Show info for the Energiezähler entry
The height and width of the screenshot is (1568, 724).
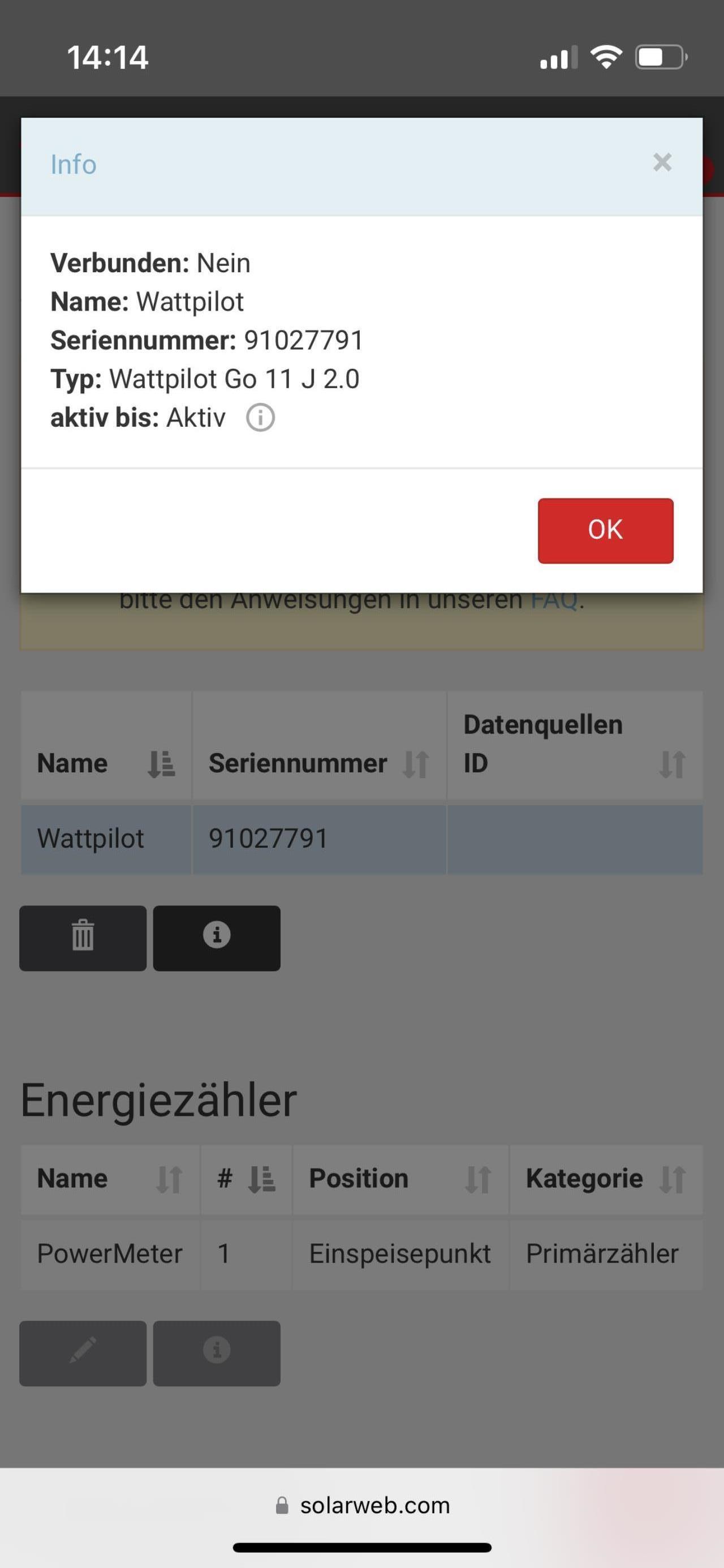(217, 1352)
